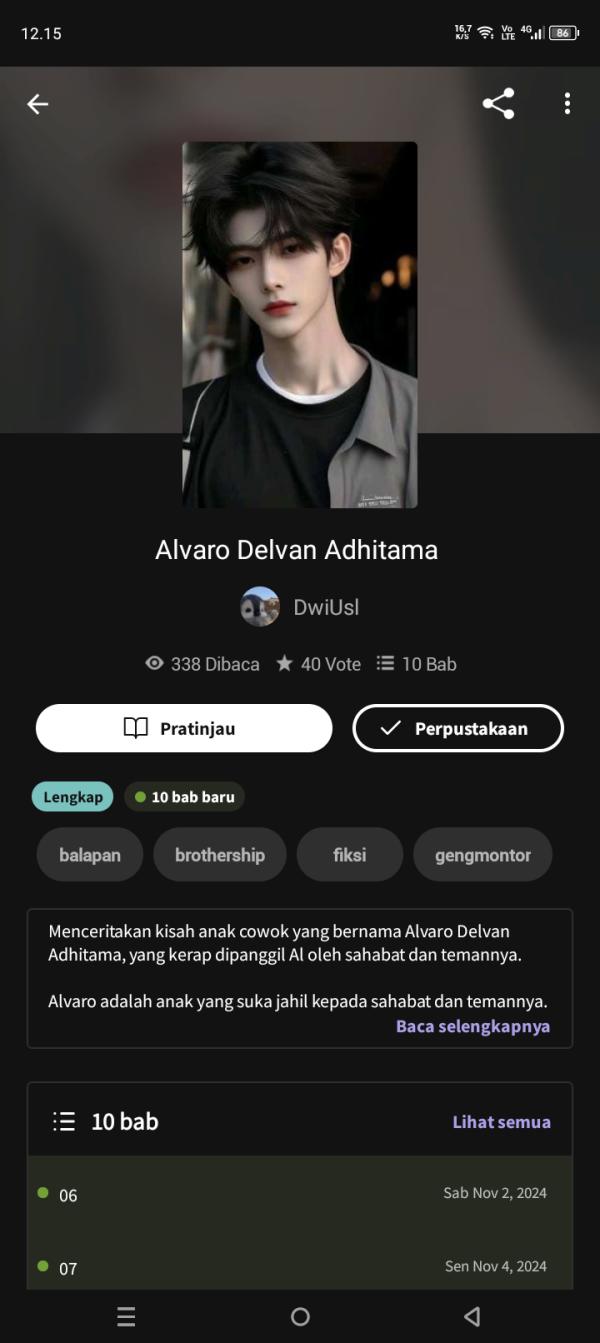600x1343 pixels.
Task: Share this story
Action: [x=498, y=104]
